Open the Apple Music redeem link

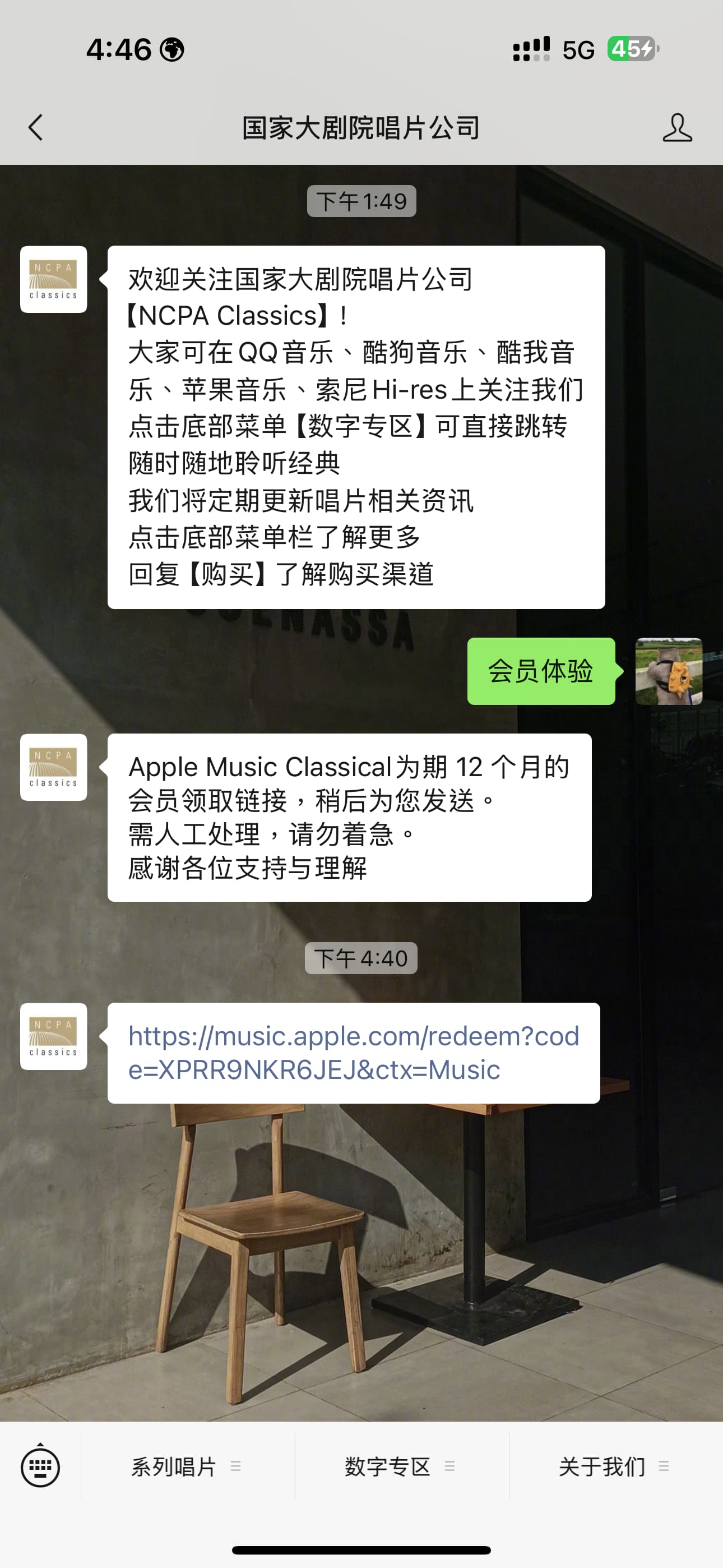pos(353,1053)
